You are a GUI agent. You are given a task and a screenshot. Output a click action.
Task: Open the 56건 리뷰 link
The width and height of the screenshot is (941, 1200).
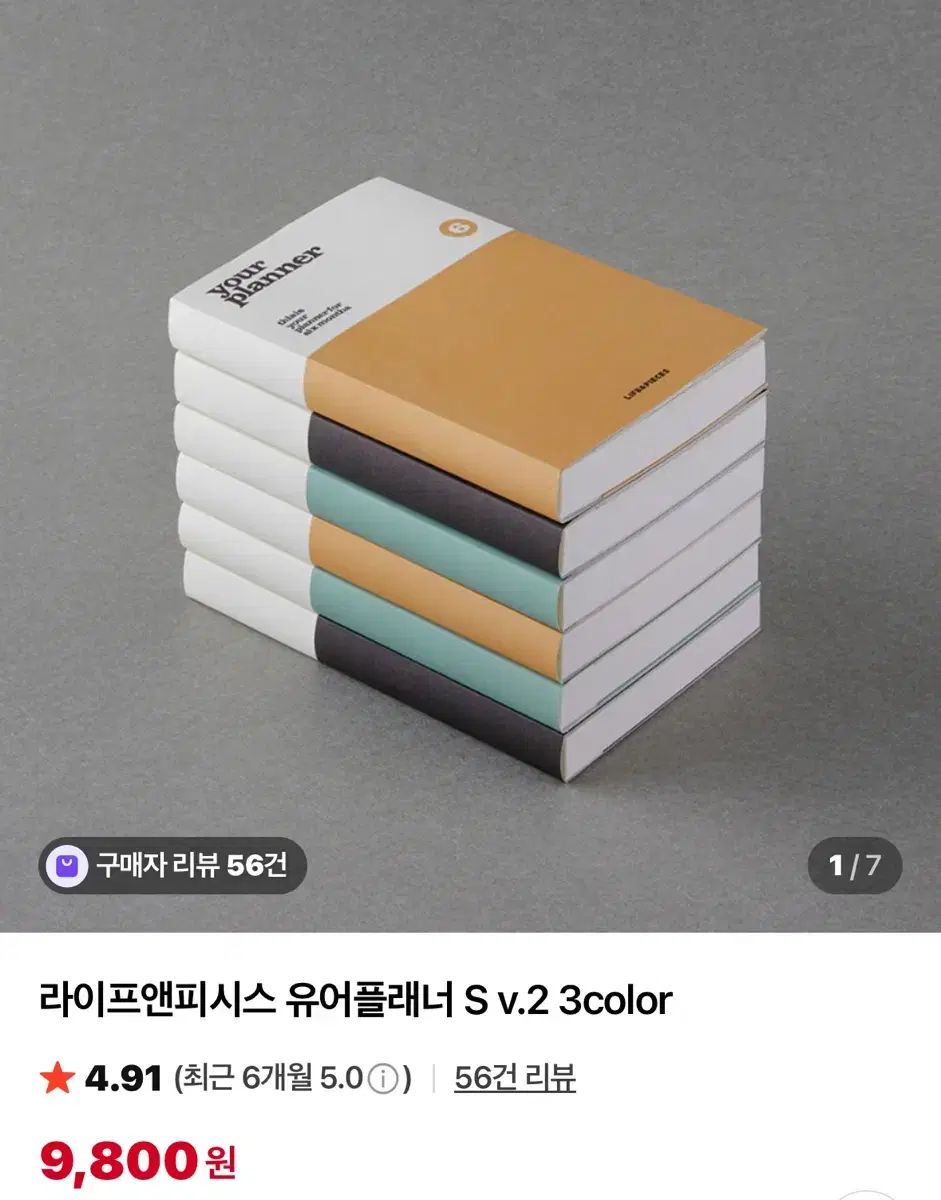(x=515, y=1078)
